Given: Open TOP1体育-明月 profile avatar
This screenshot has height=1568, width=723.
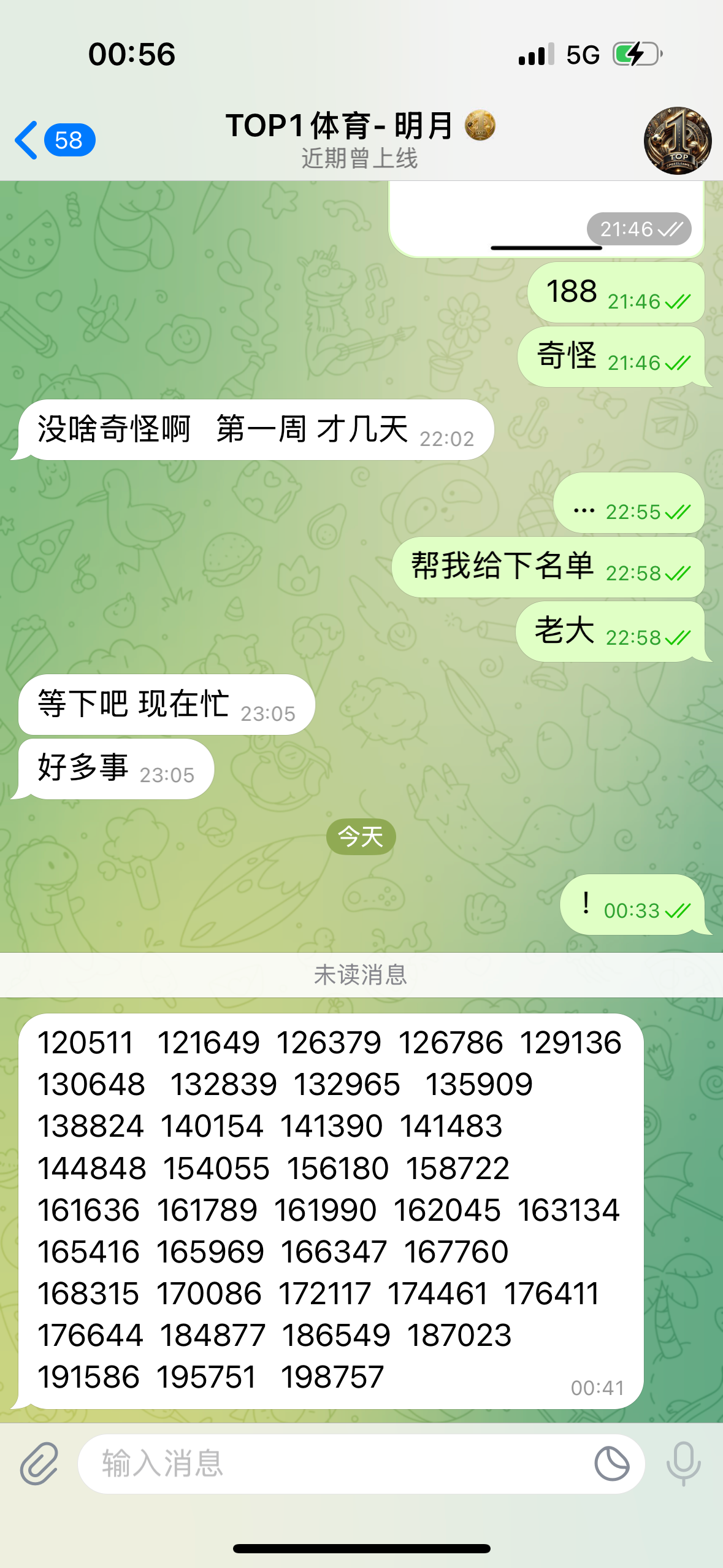Looking at the screenshot, I should (677, 140).
